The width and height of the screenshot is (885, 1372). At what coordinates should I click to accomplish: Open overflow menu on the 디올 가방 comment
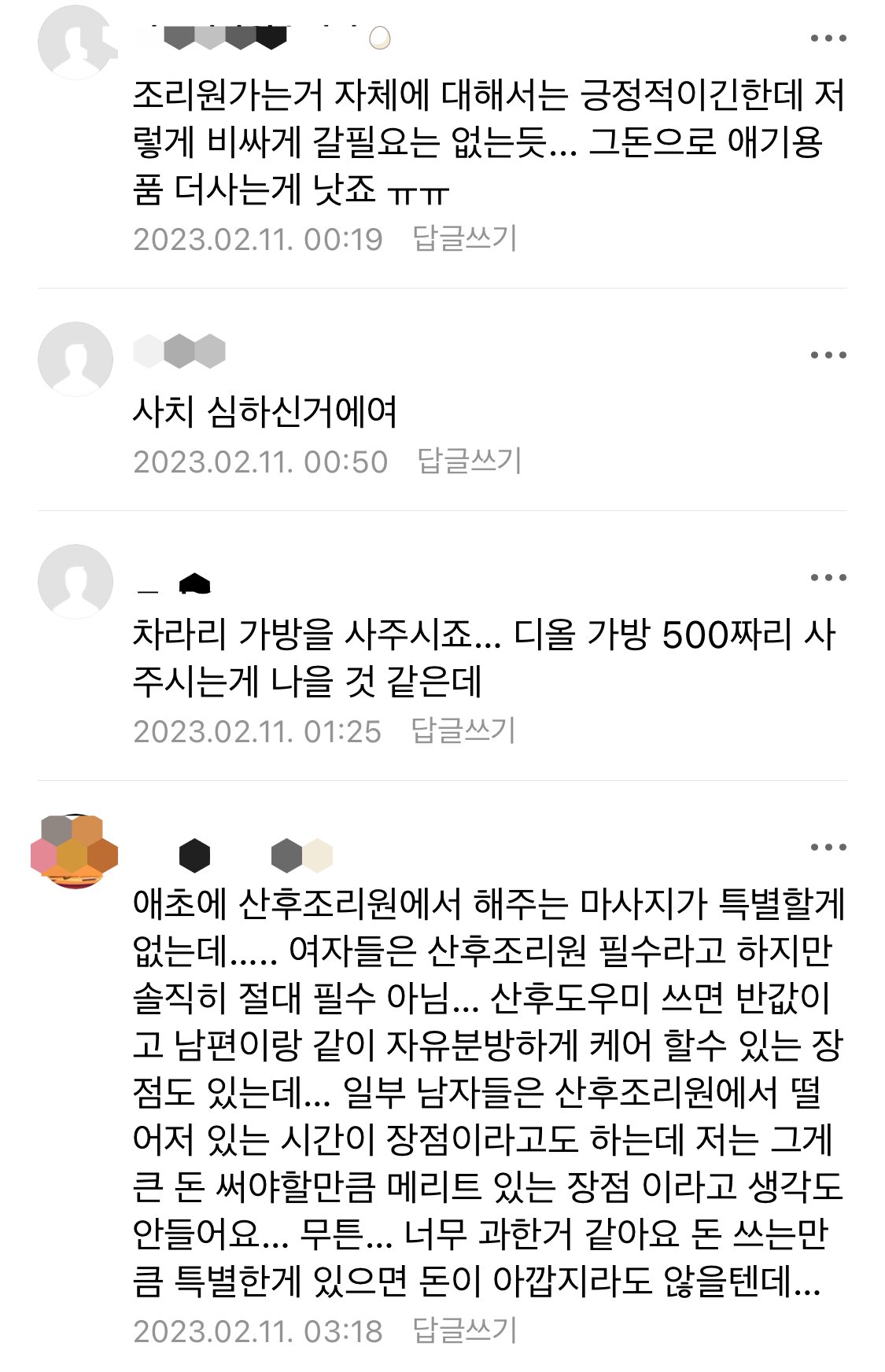828,578
